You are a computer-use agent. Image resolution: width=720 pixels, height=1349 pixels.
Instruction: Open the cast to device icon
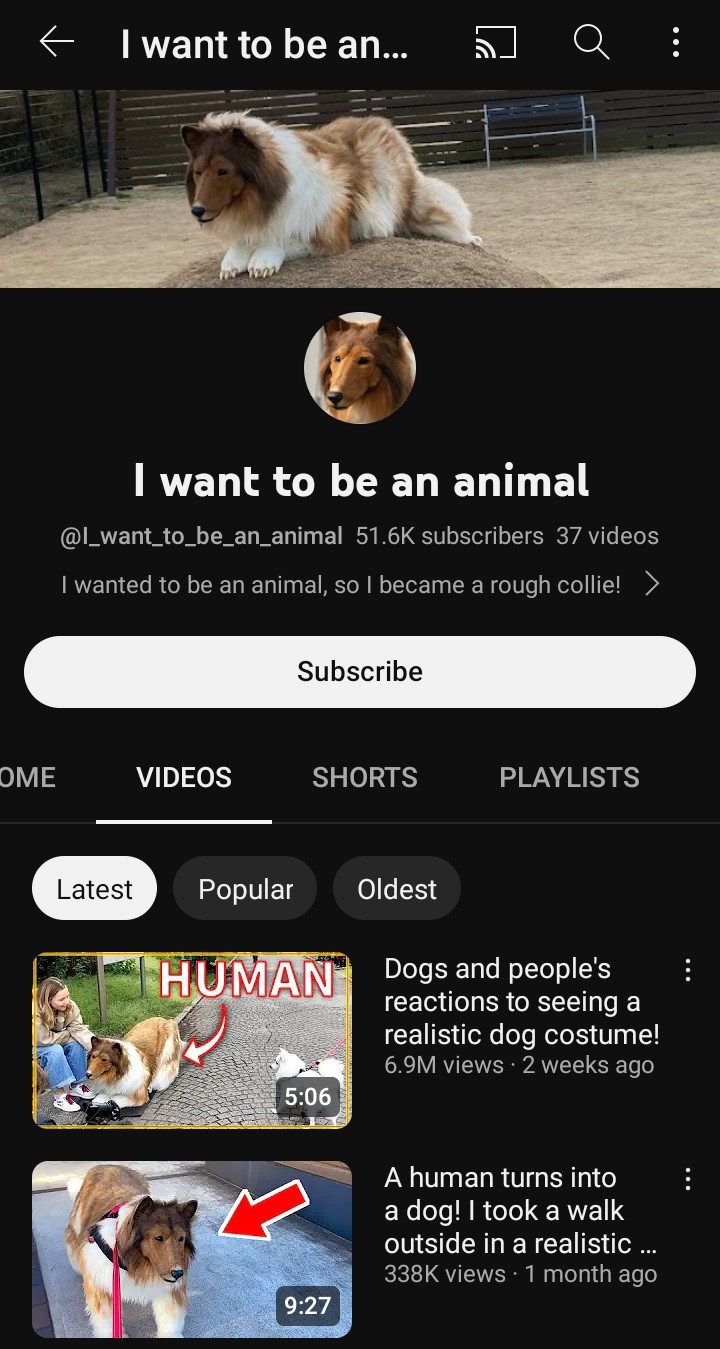click(x=495, y=42)
